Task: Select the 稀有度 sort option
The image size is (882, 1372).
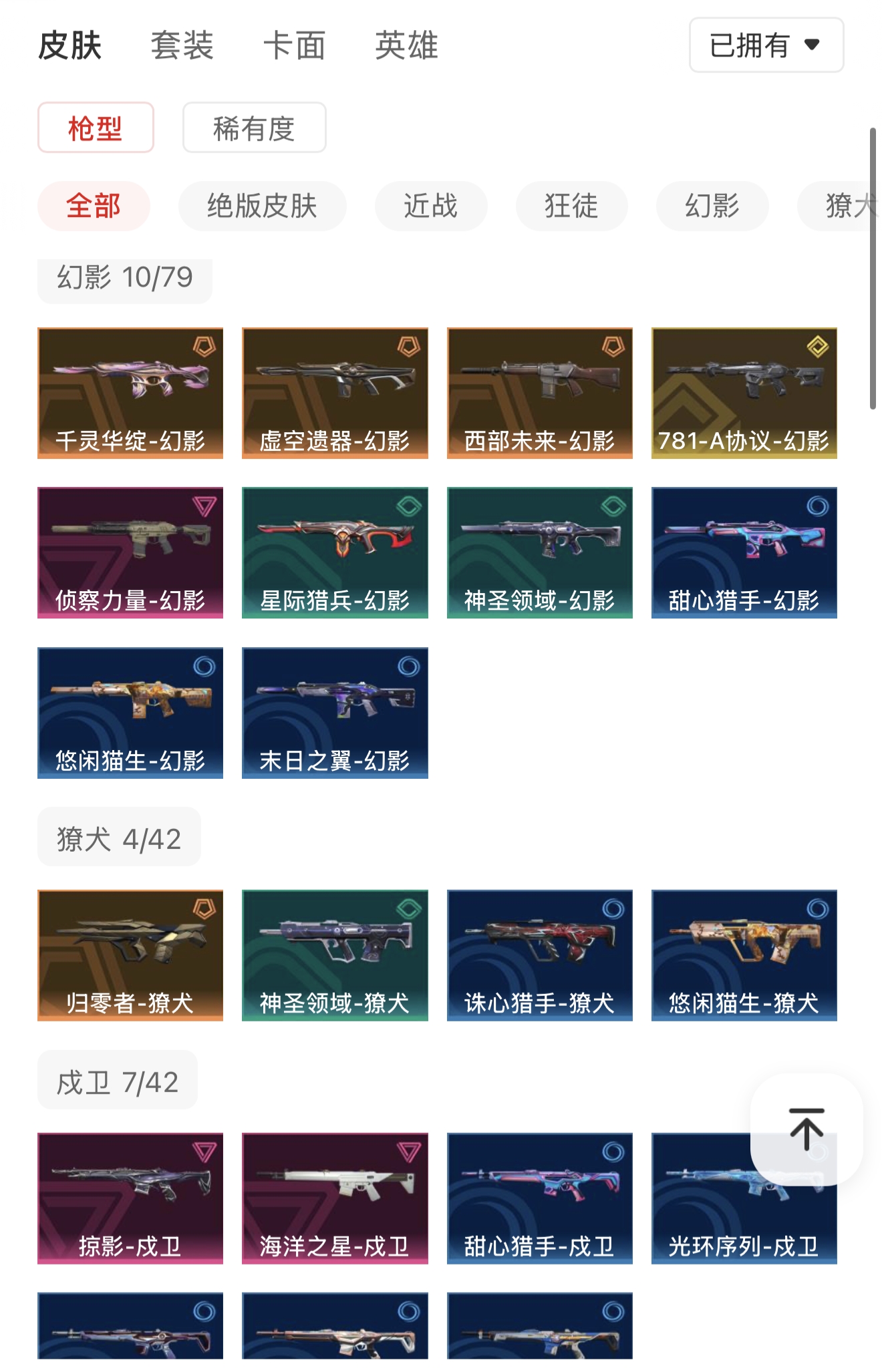Action: [255, 128]
